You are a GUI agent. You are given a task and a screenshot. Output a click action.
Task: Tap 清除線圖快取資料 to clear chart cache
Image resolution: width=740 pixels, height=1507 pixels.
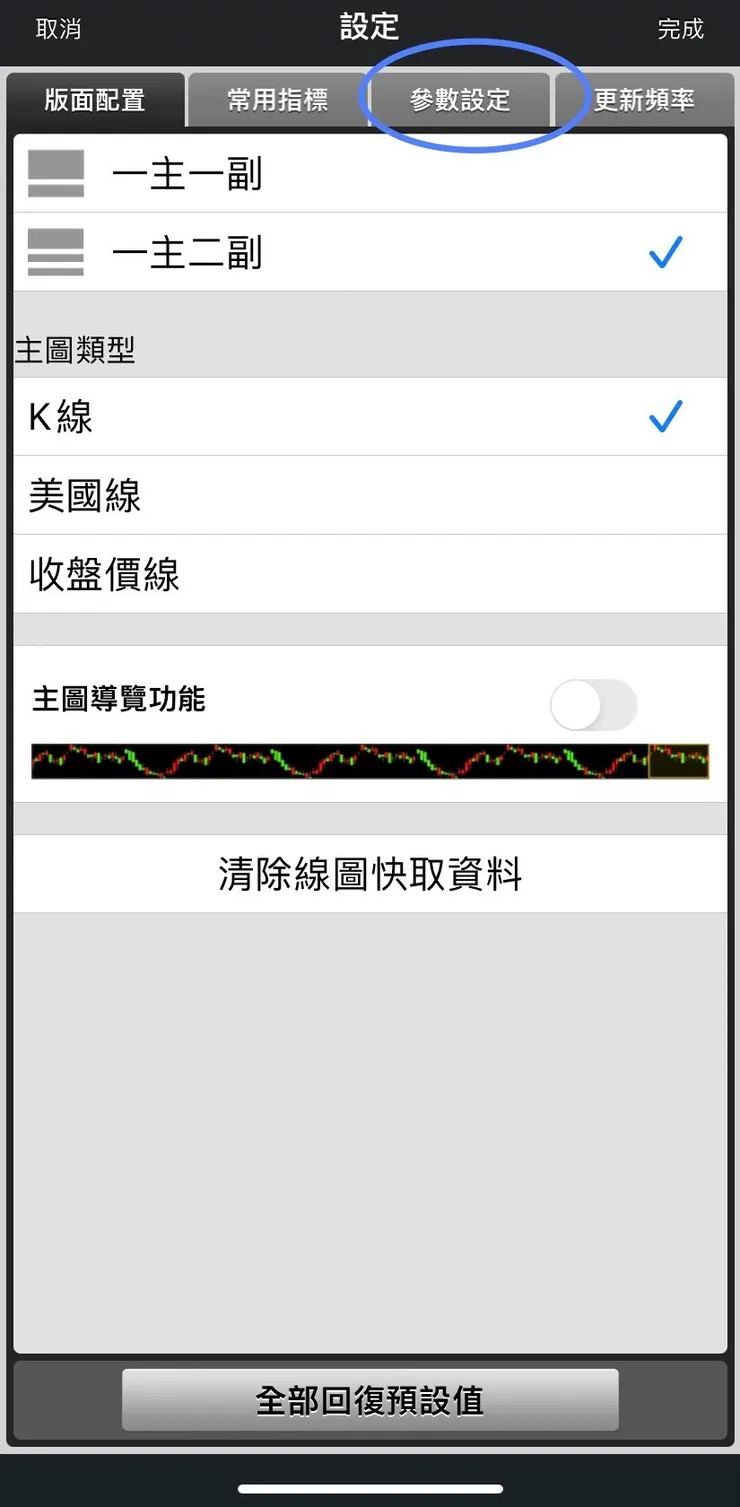coord(370,873)
